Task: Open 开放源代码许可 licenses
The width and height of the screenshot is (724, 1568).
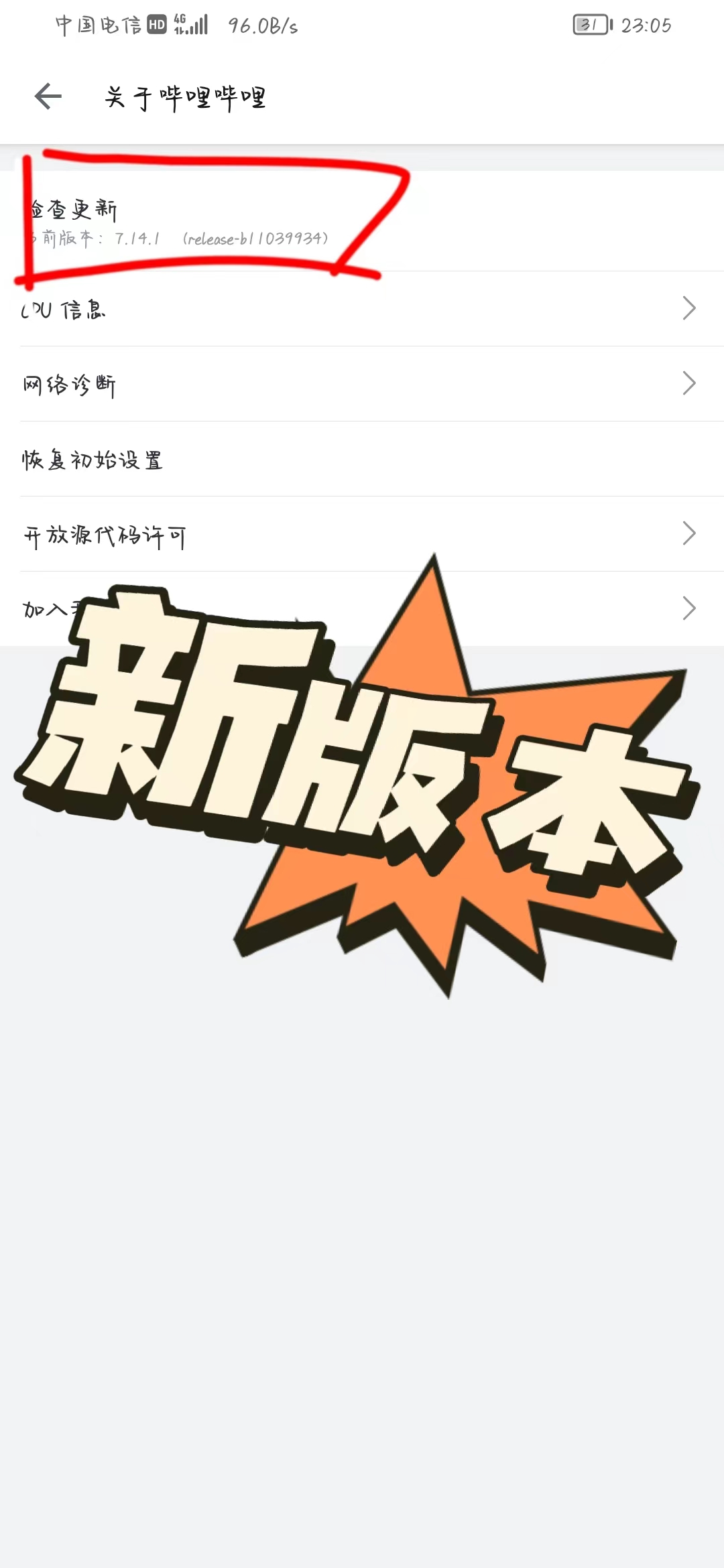Action: click(x=362, y=534)
